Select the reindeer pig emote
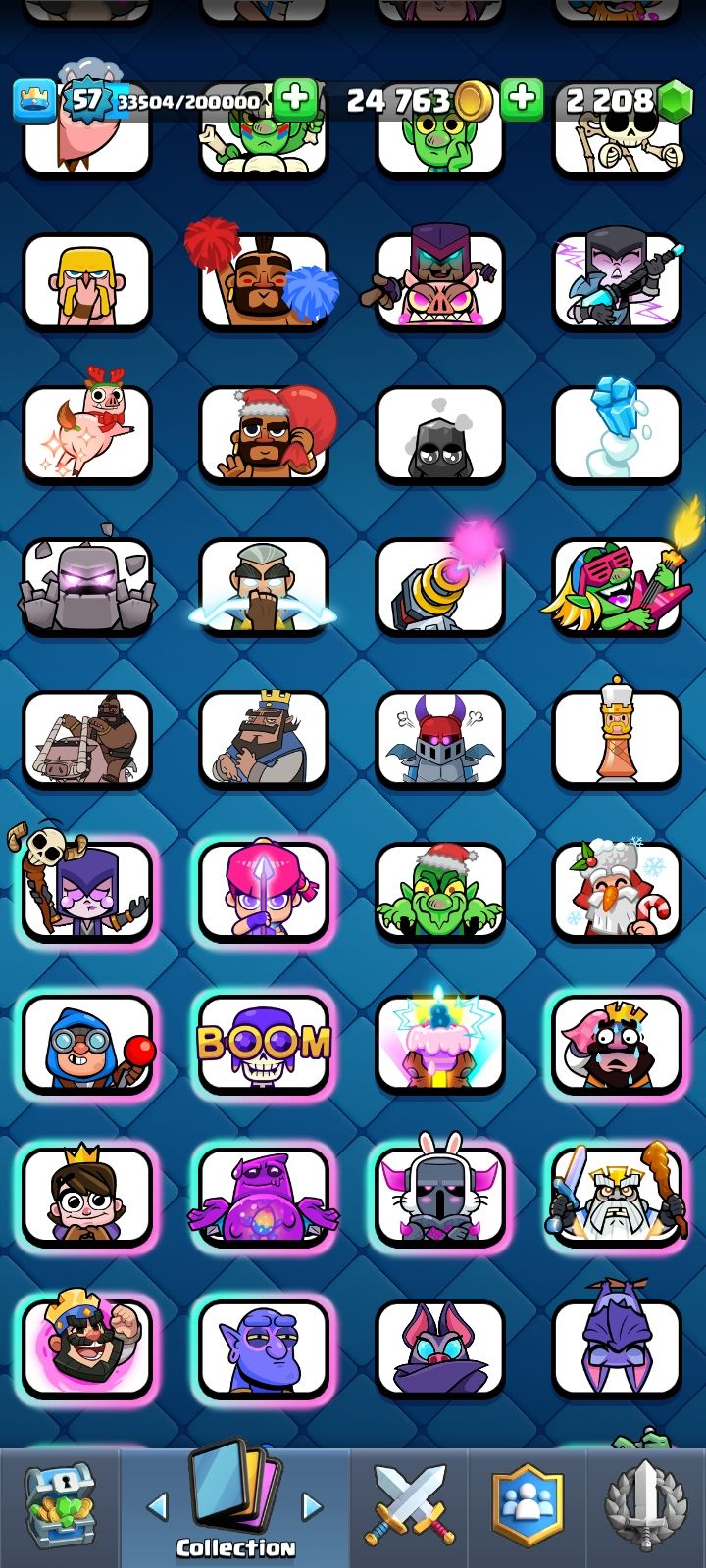Image resolution: width=706 pixels, height=1568 pixels. [x=86, y=433]
